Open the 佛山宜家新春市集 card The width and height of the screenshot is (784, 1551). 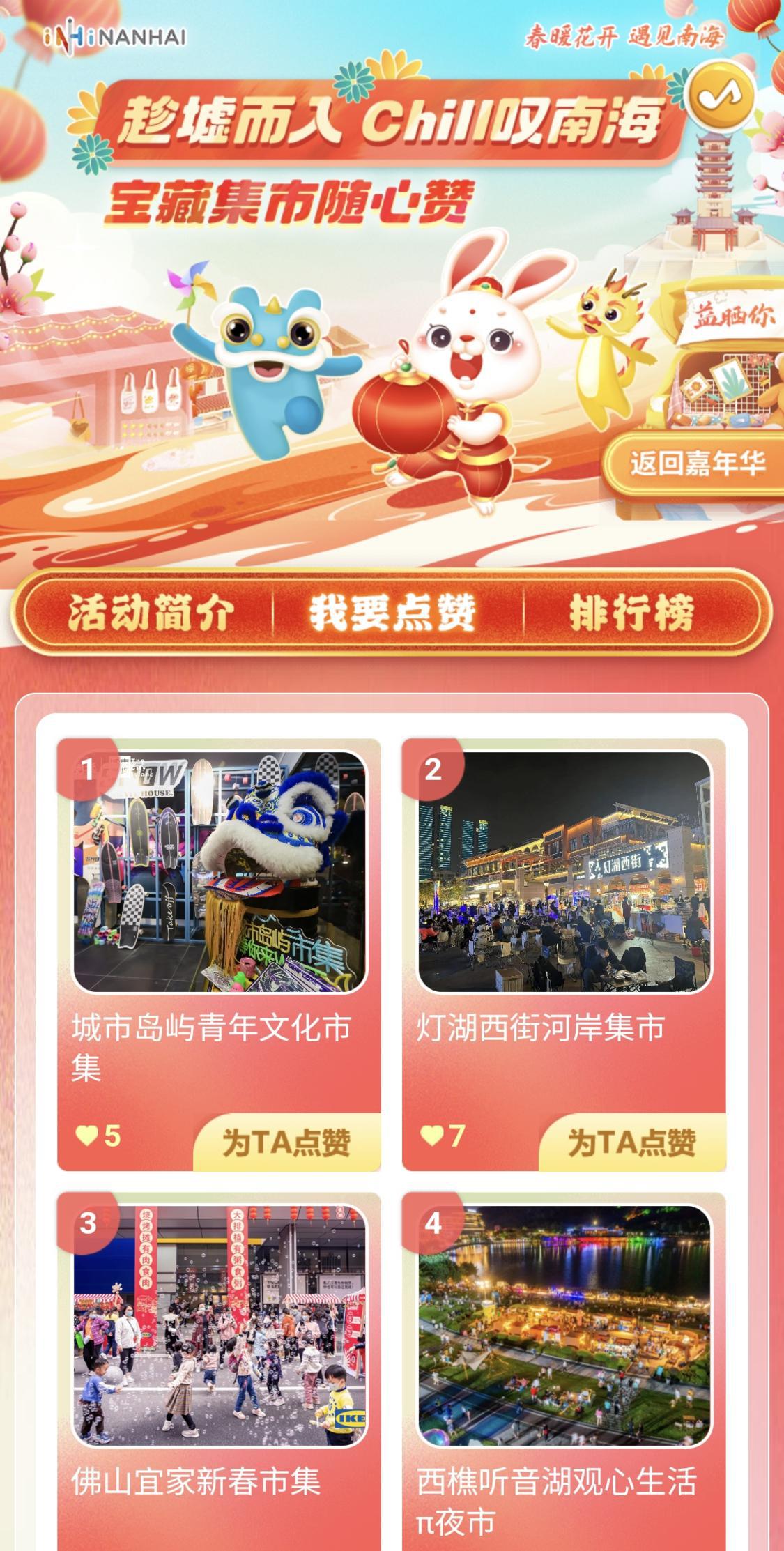tap(219, 1371)
